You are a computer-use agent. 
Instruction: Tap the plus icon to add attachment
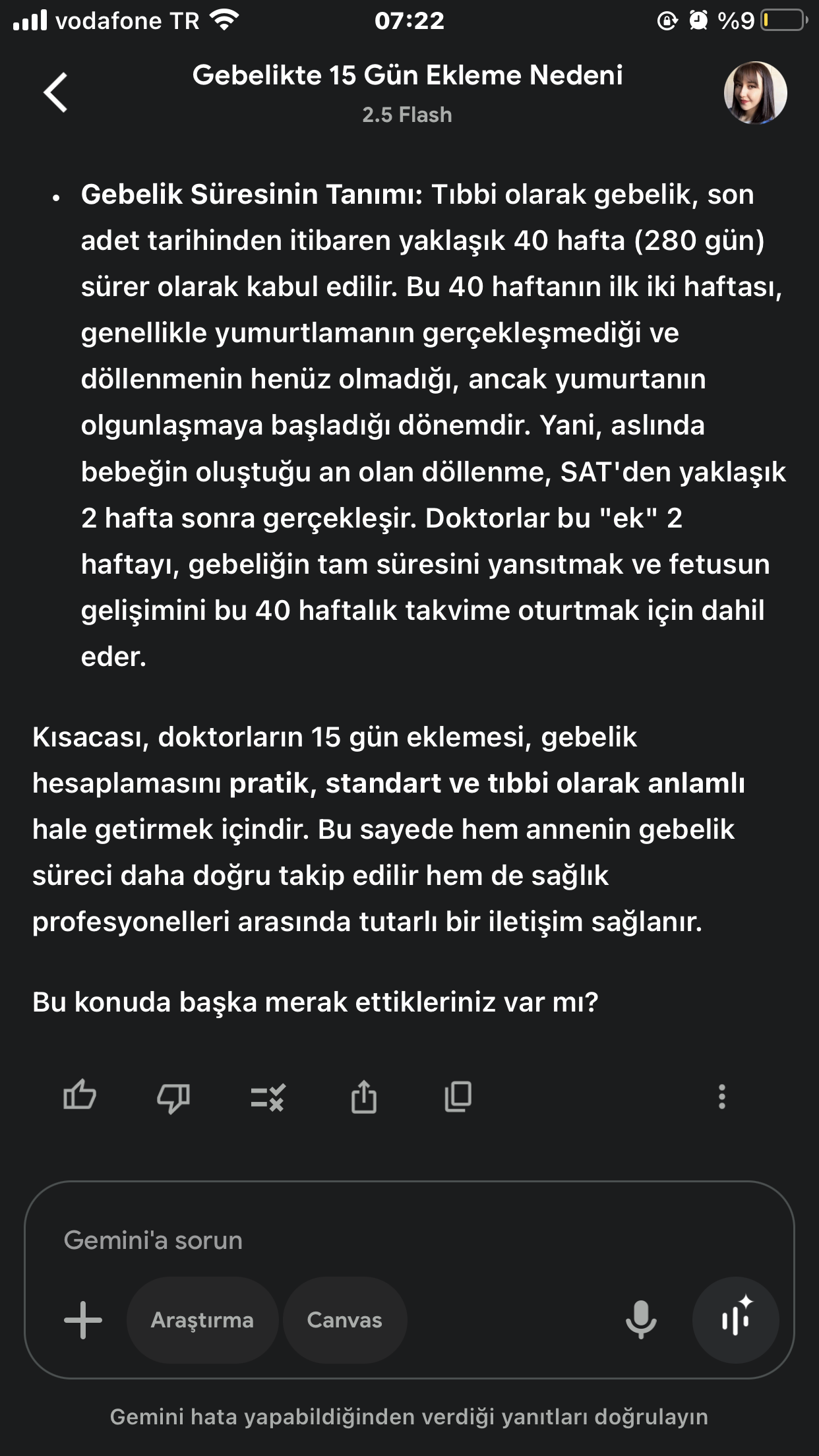pos(83,1320)
